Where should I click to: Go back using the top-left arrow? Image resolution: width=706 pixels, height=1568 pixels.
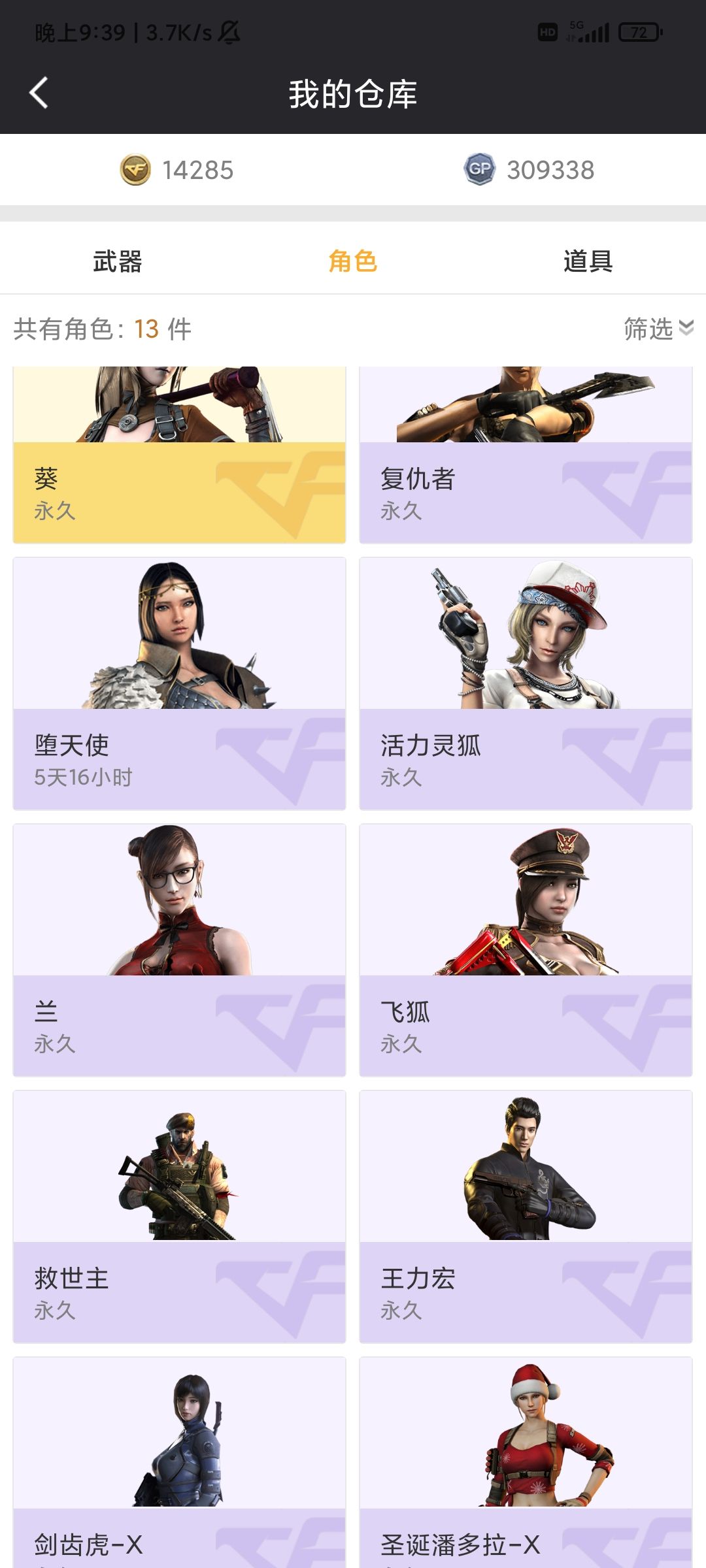point(39,93)
